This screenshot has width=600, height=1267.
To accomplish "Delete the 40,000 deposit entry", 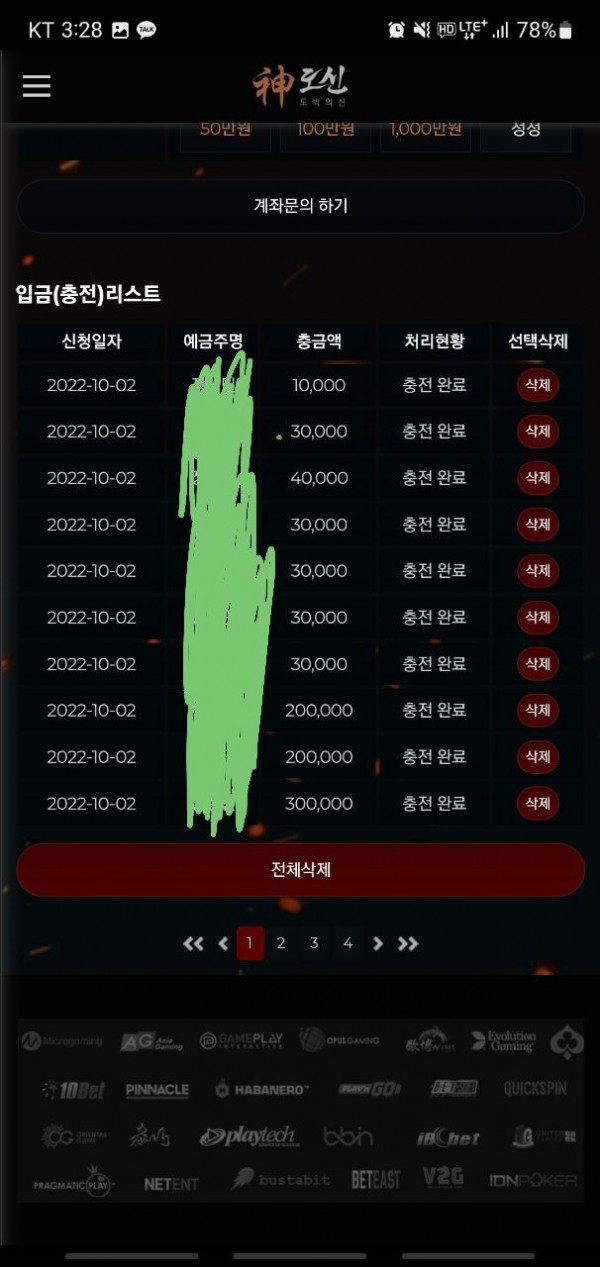I will pyautogui.click(x=538, y=478).
